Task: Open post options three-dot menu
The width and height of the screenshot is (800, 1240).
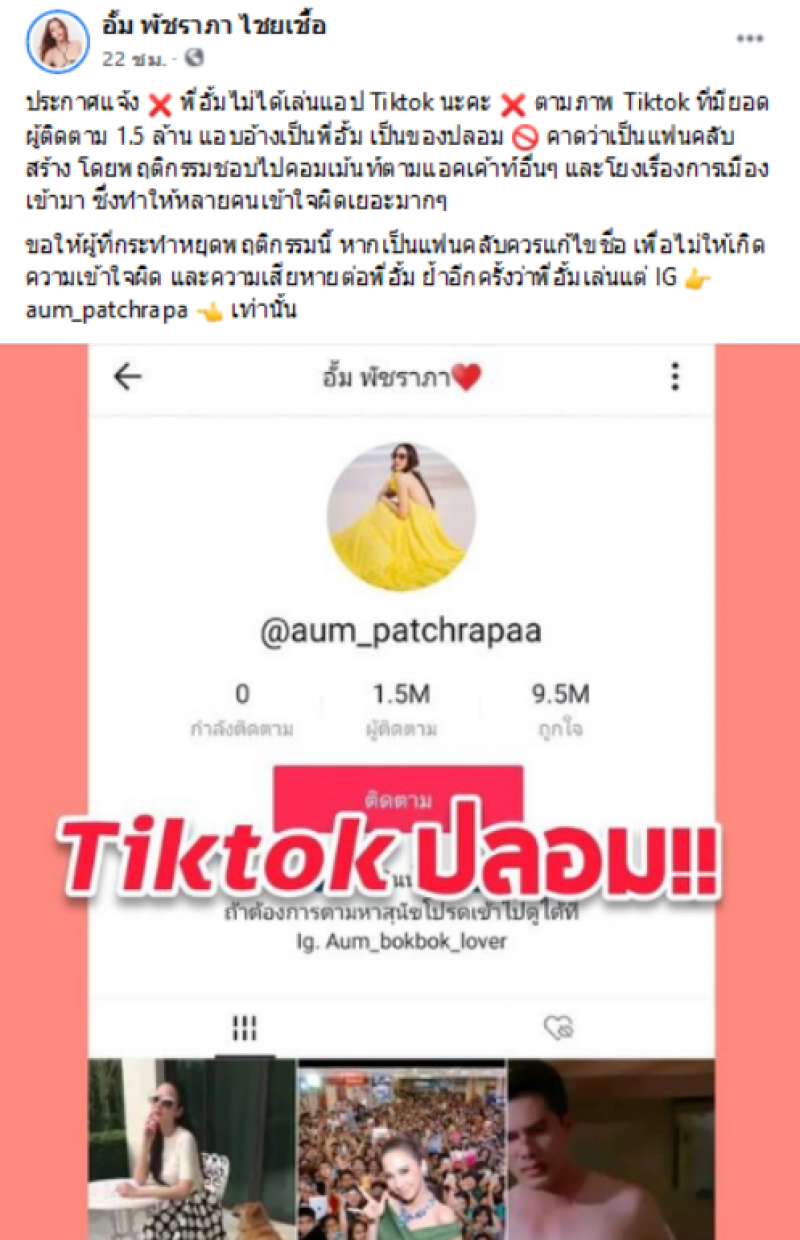Action: (x=750, y=39)
